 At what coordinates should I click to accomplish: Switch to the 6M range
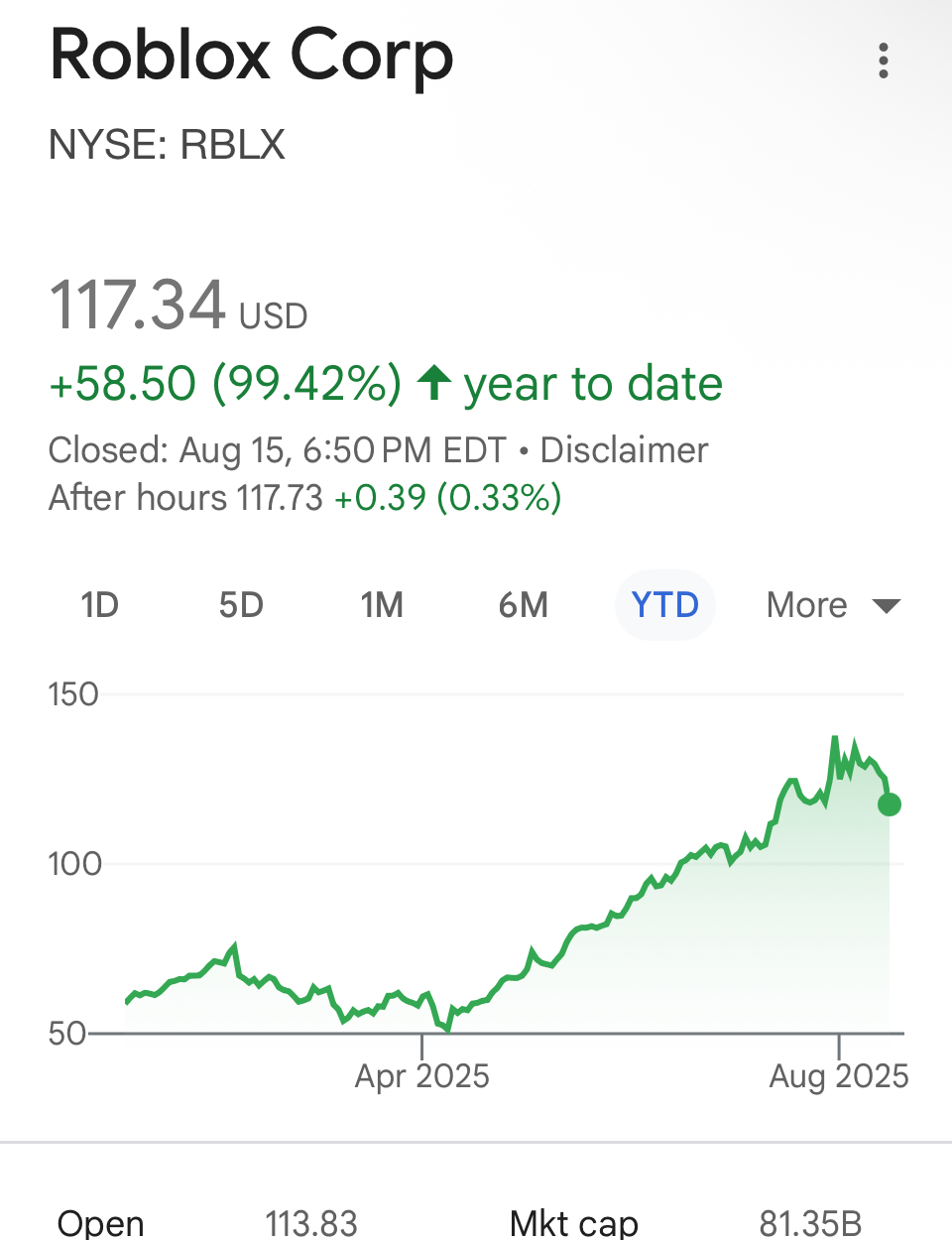click(x=523, y=605)
